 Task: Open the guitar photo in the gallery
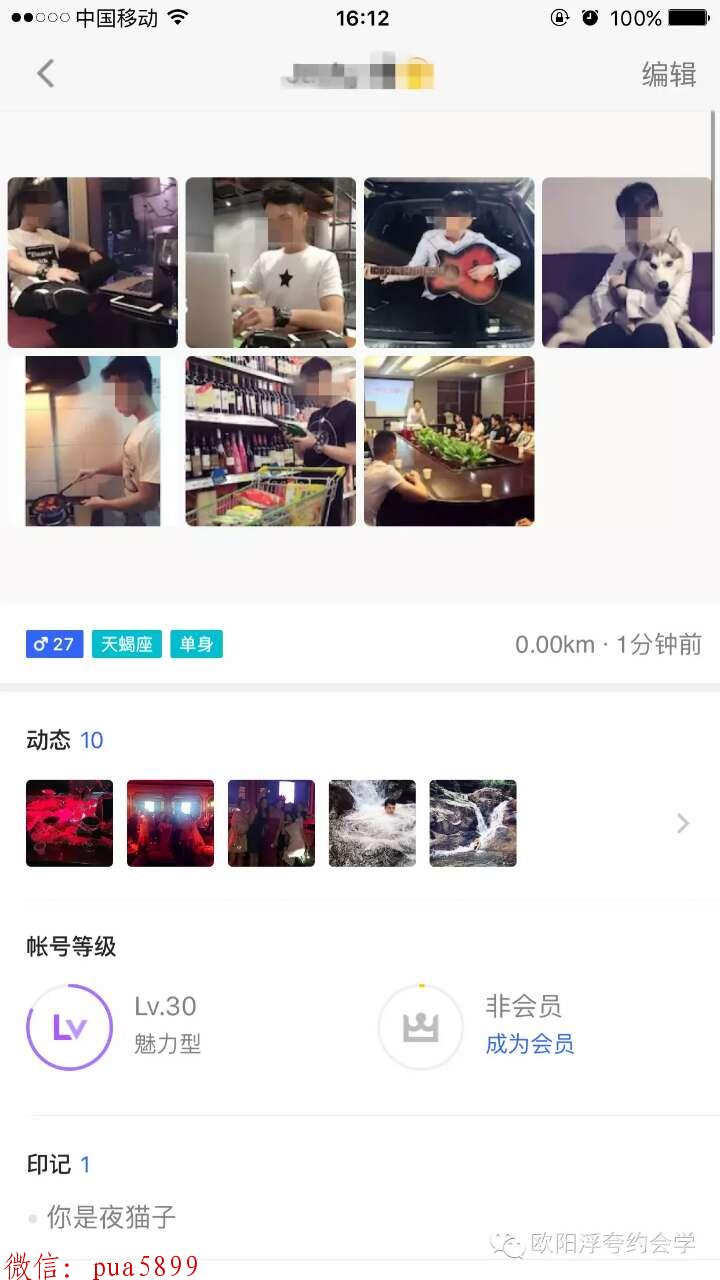coord(448,262)
